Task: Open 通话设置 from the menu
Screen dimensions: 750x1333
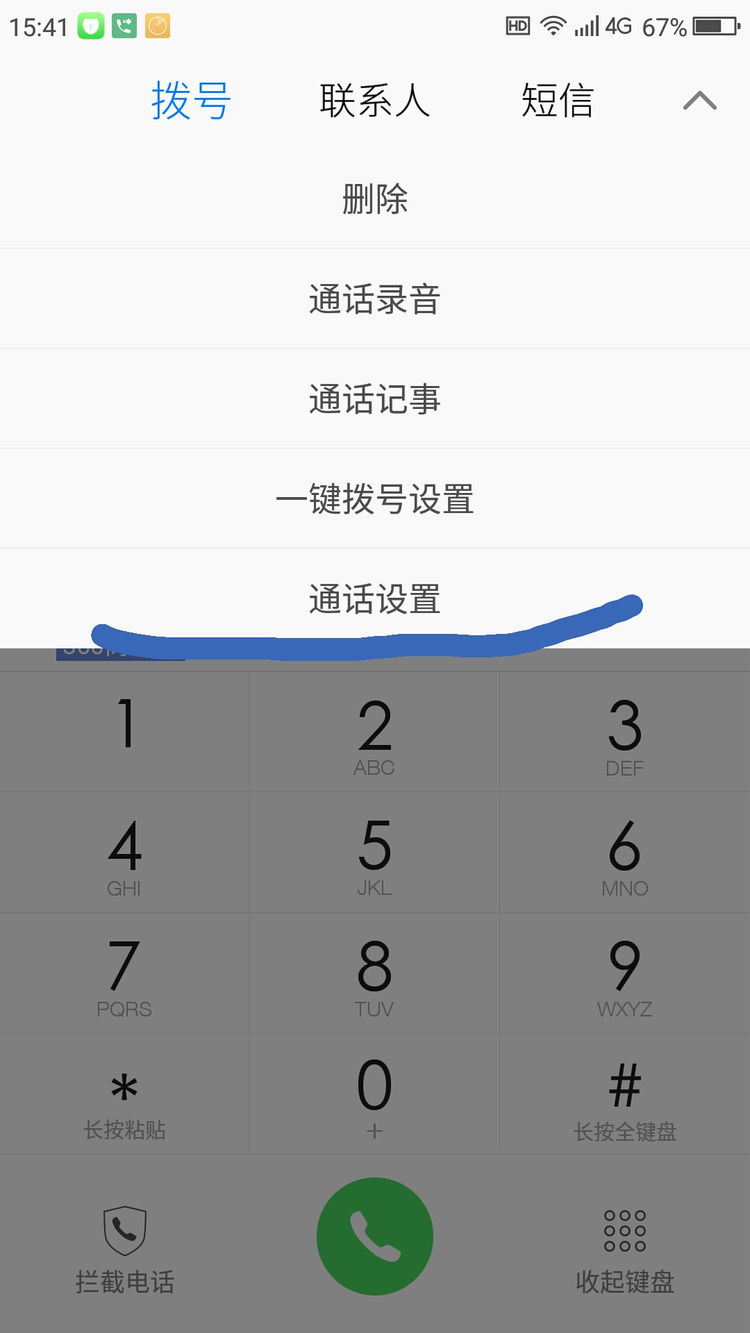Action: [375, 597]
